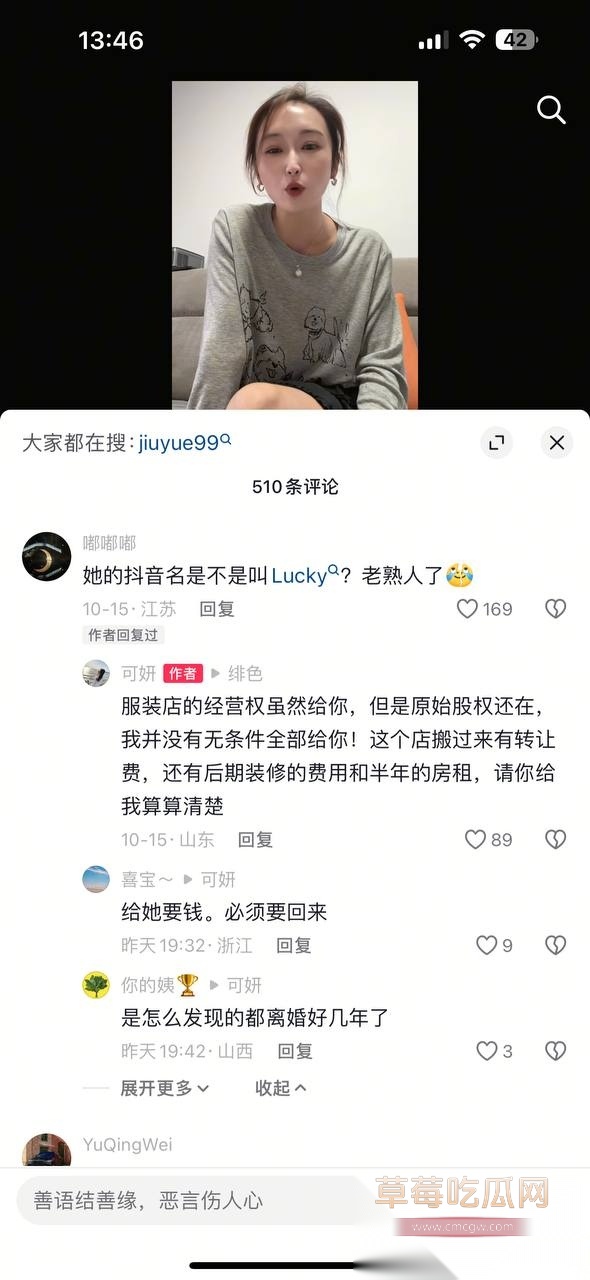The width and height of the screenshot is (590, 1280).
Task: Dislike 嘟嘟嘟's comment
Action: tap(555, 608)
